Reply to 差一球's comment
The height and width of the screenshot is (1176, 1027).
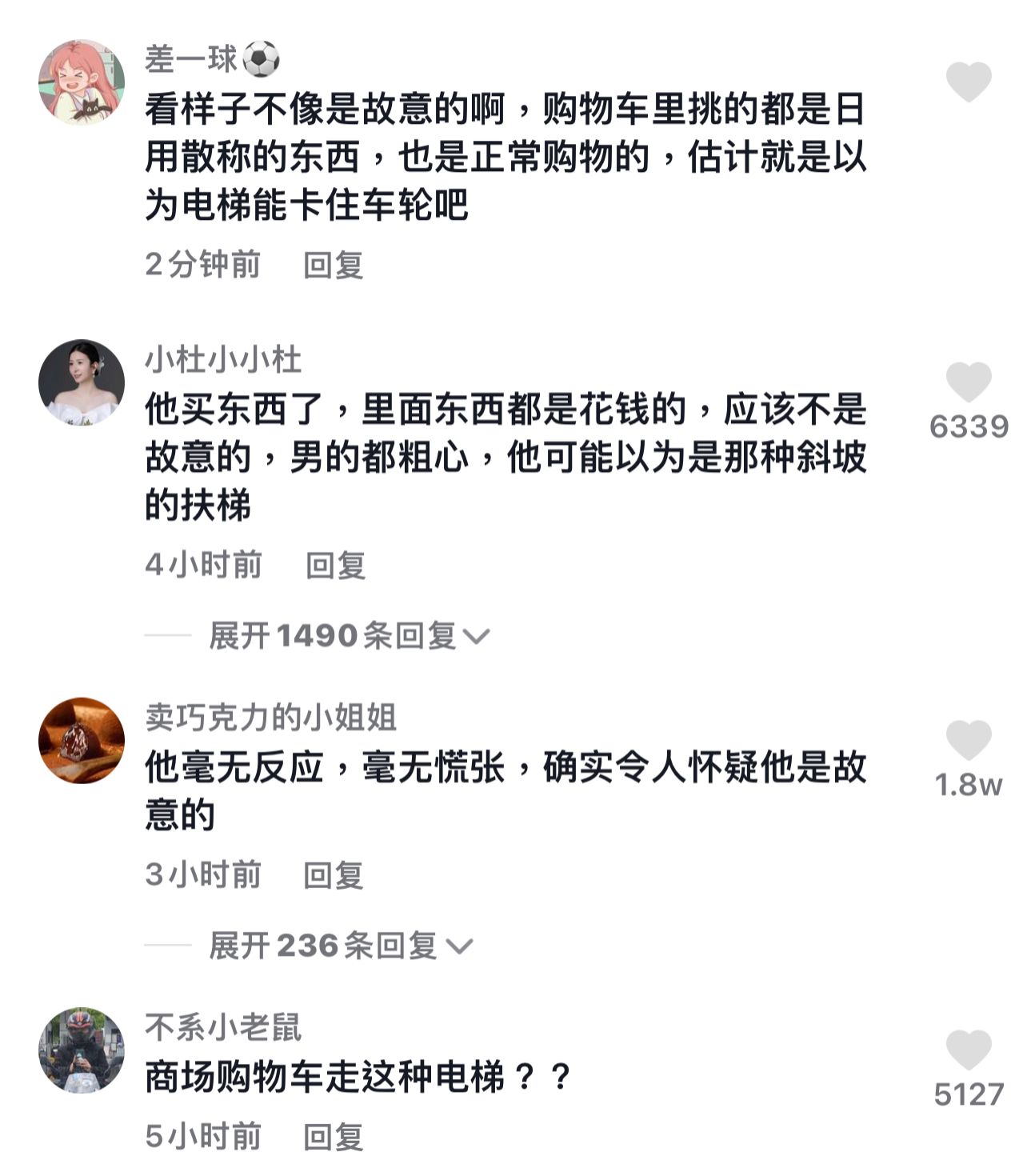(333, 265)
